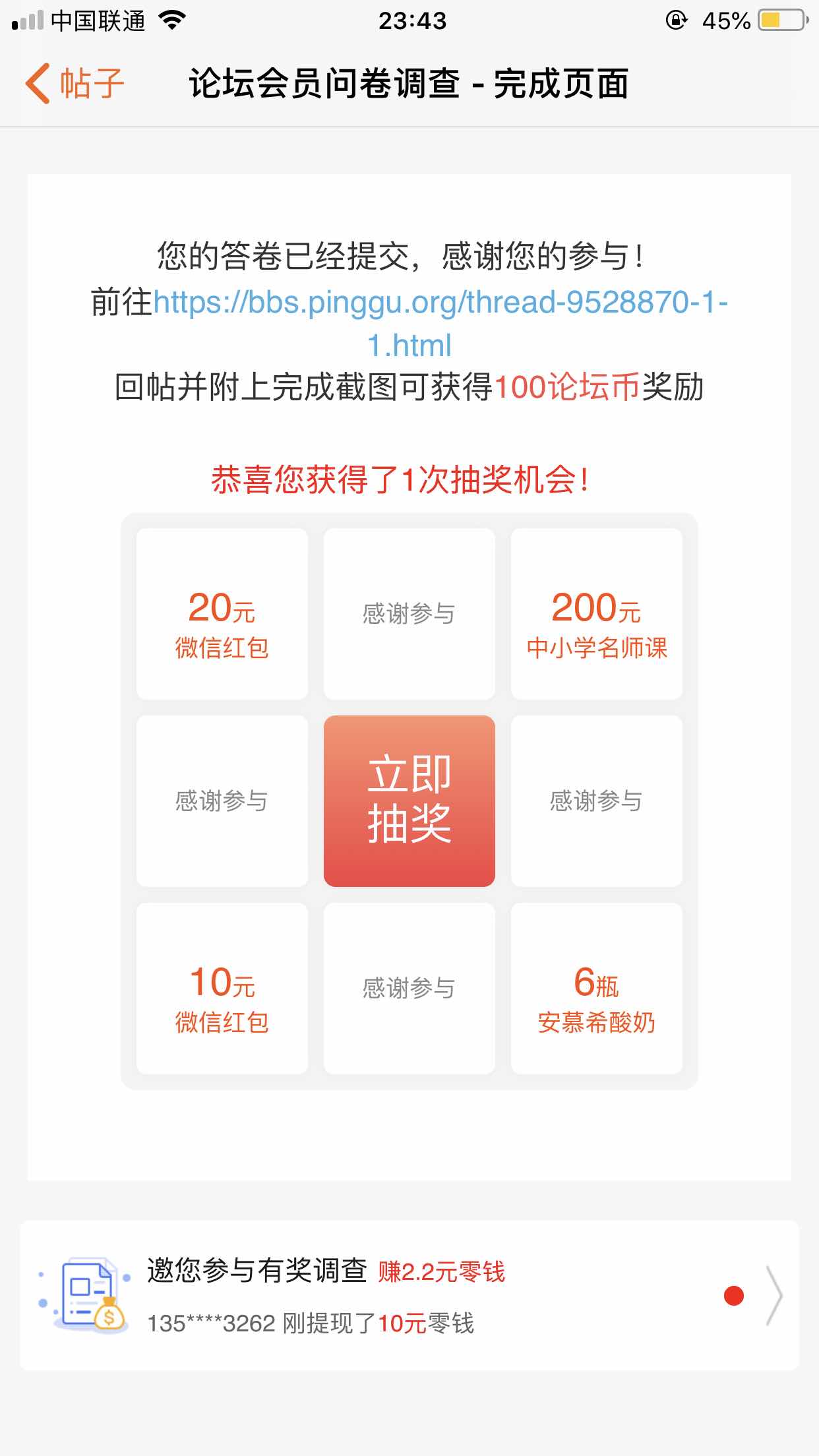The width and height of the screenshot is (819, 1456).
Task: Open the bbs.pinggu.org thread link
Action: 440,303
